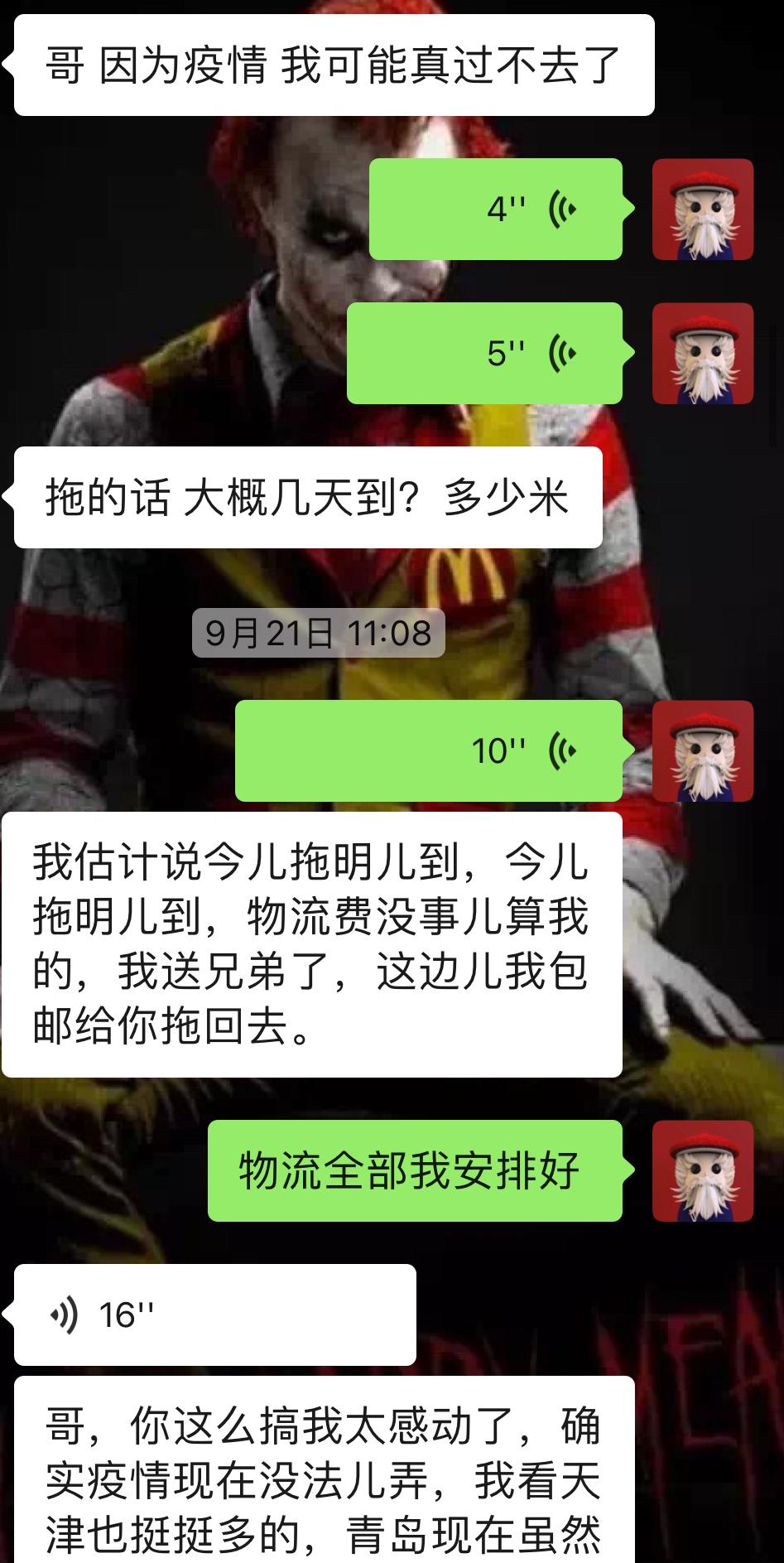Tap the 9月21日 11:08 timestamp

(319, 633)
